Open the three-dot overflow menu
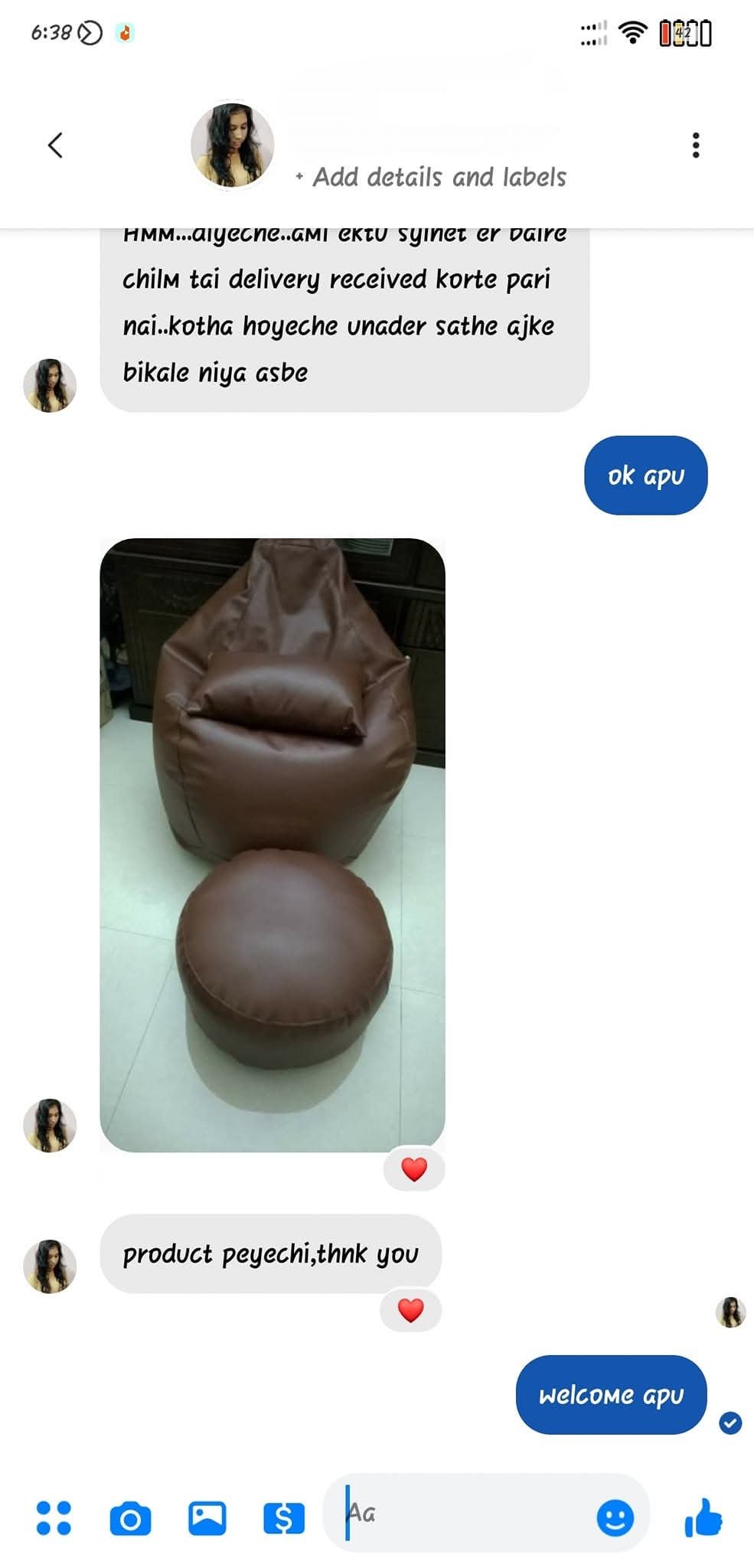The height and width of the screenshot is (1568, 754). 695,145
